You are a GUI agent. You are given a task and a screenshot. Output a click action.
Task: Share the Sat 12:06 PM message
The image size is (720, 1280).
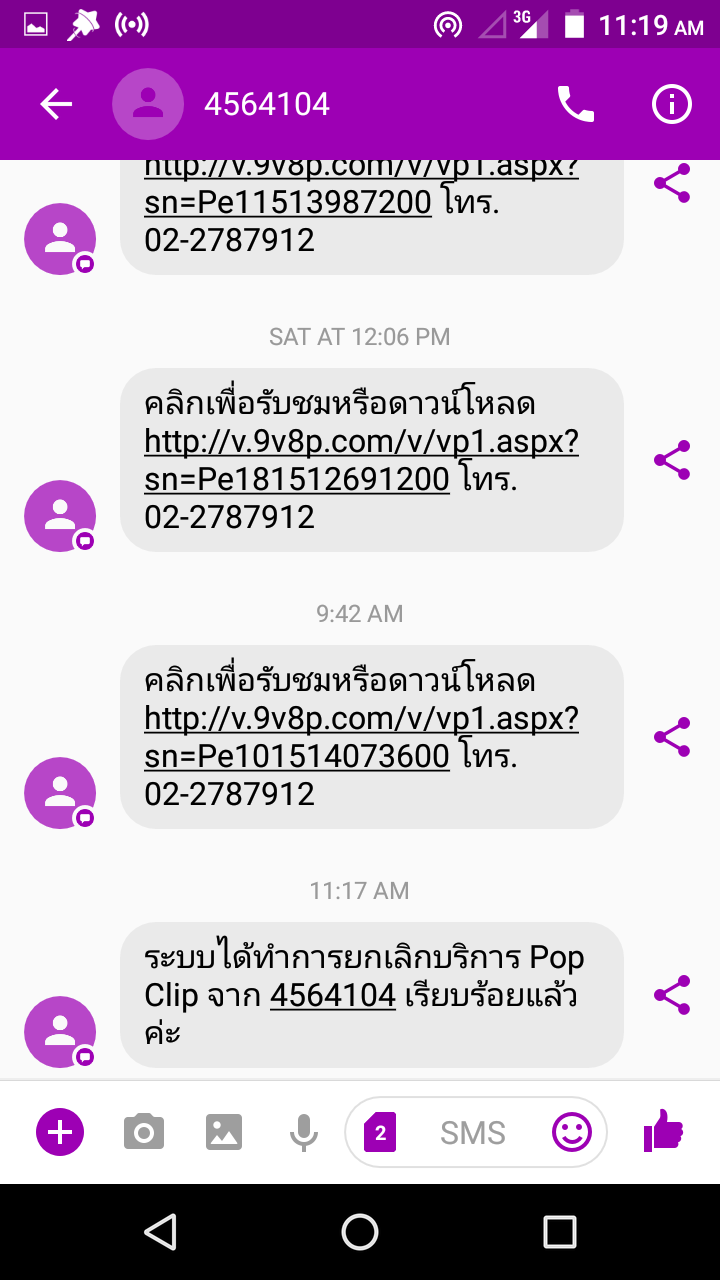tap(672, 460)
